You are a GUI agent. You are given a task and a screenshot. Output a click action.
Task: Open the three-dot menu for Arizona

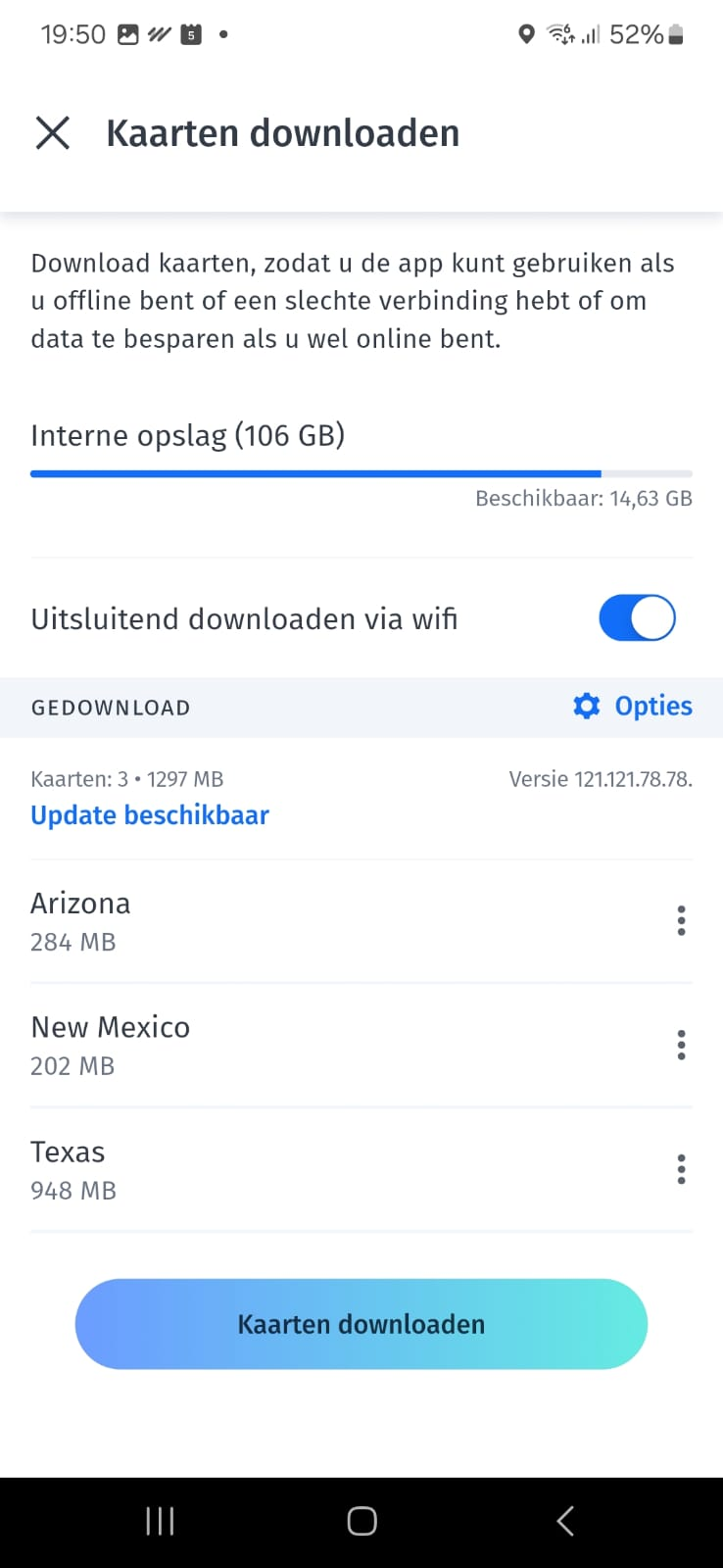(x=681, y=921)
